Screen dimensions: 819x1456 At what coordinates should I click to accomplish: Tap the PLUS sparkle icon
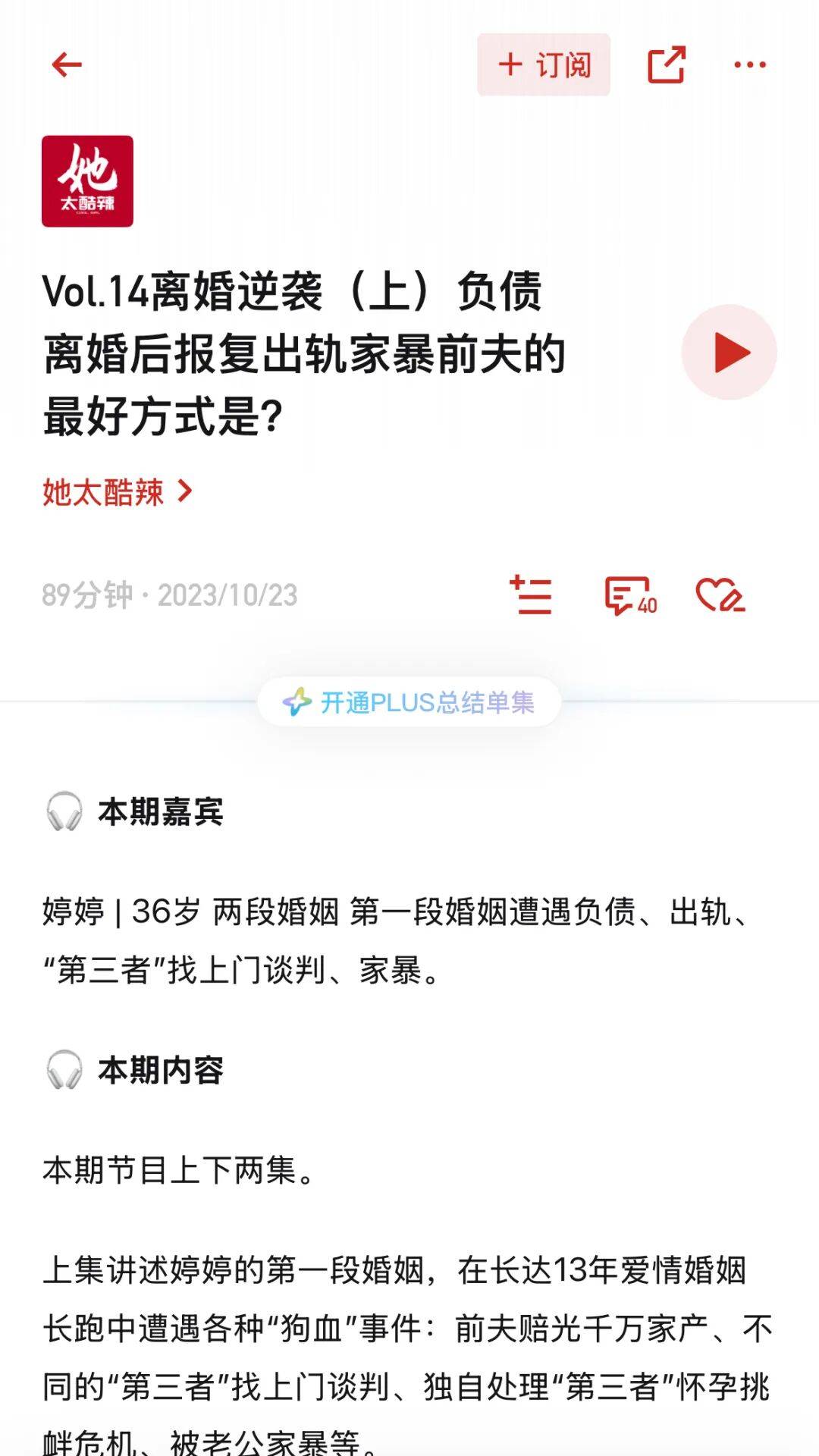point(297,702)
